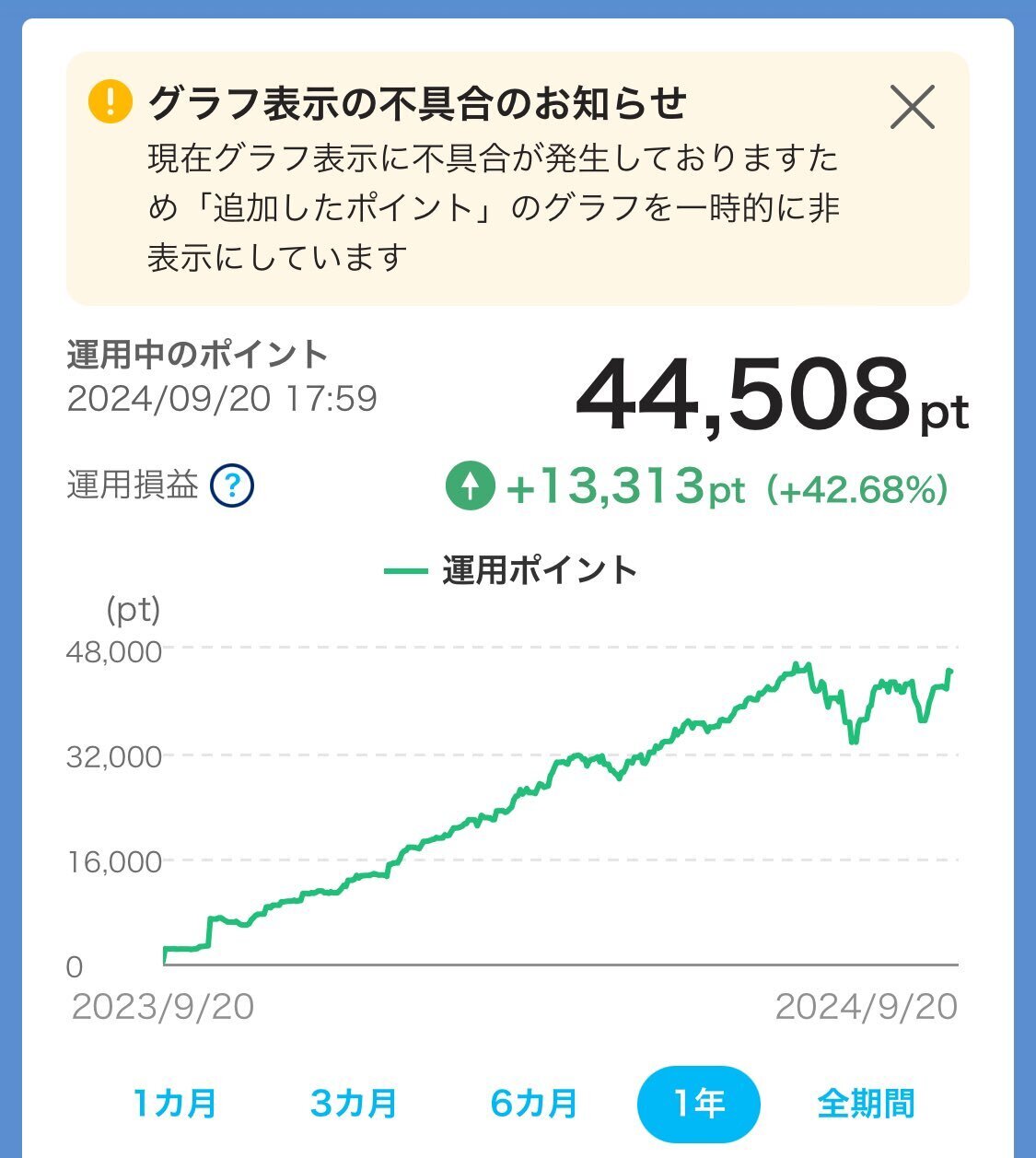View 全期間 chart history
The width and height of the screenshot is (1036, 1158).
[866, 1103]
